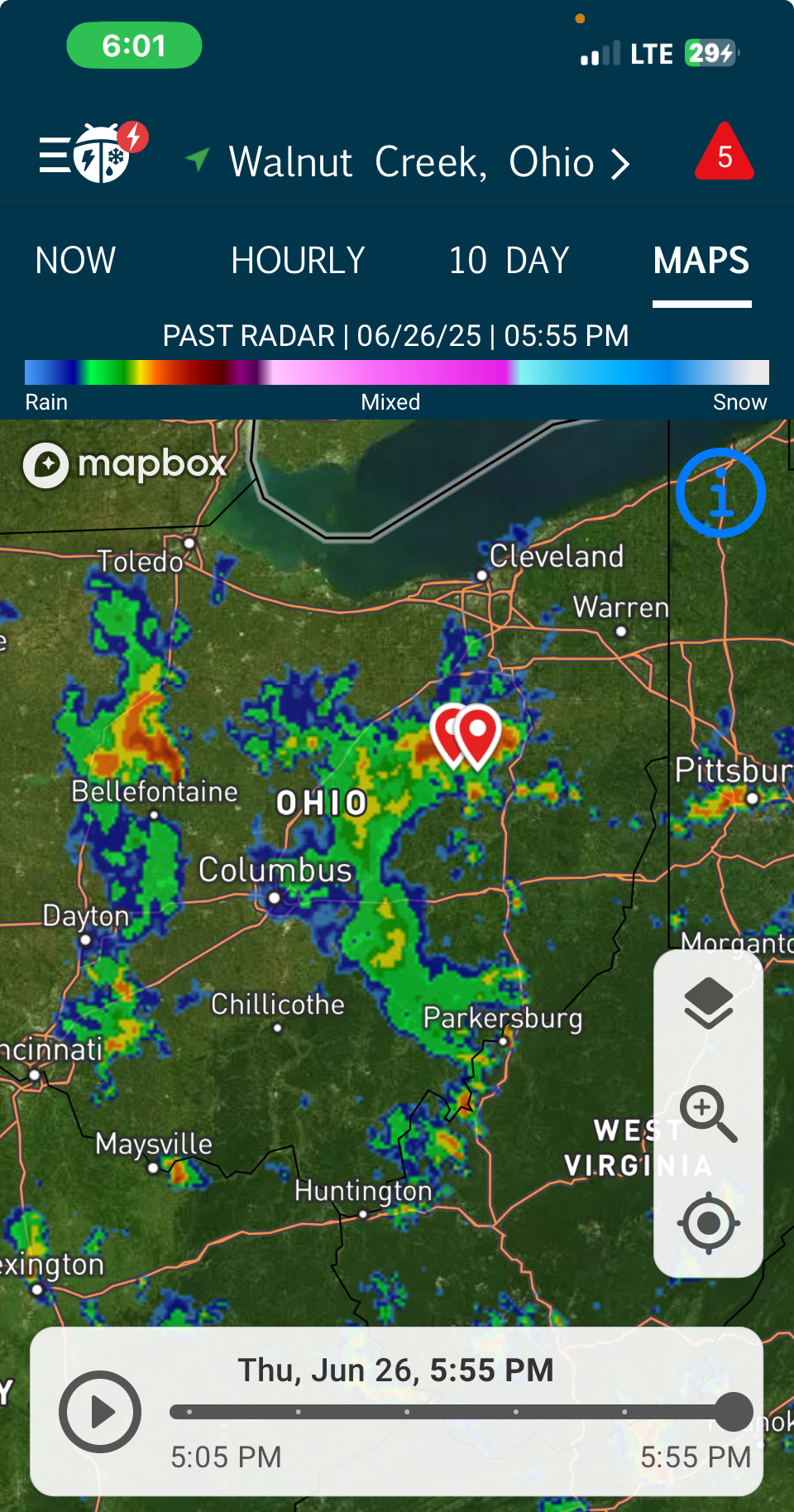794x1512 pixels.
Task: Open the map info button
Action: point(720,493)
